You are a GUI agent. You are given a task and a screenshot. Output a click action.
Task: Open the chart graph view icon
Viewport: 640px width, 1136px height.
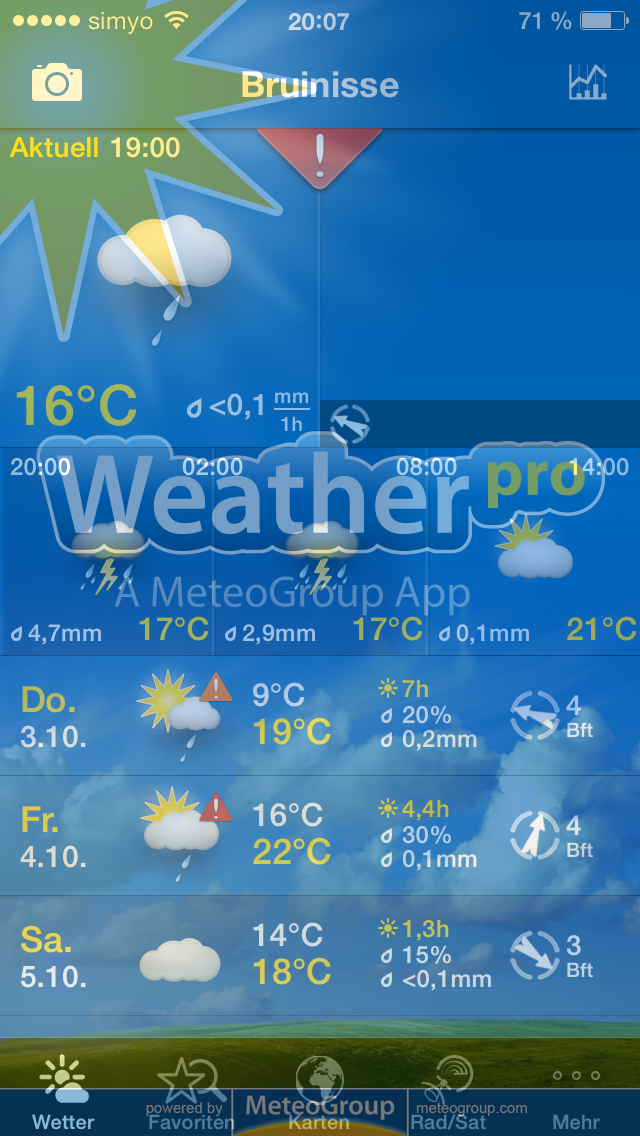587,82
